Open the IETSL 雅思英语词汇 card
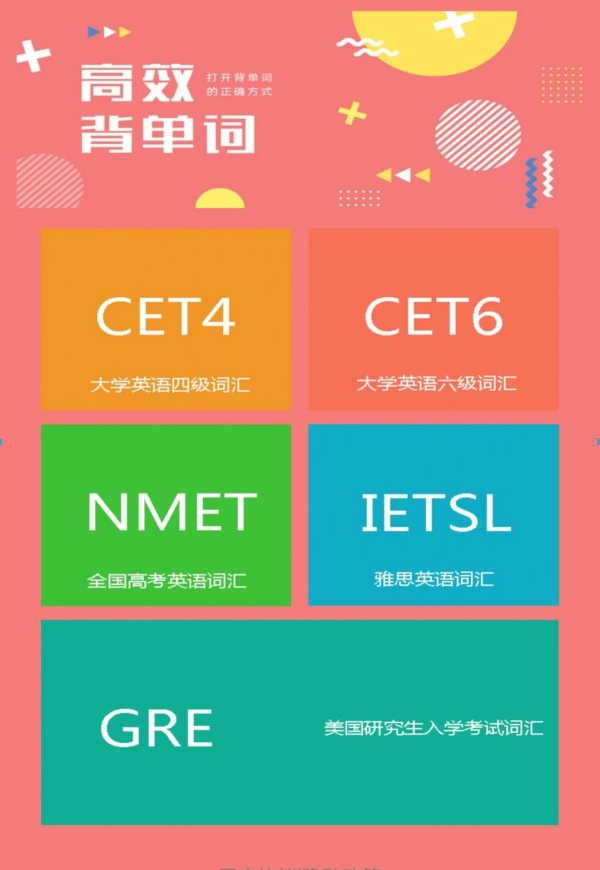Screen dimensions: 600x870 433,515
